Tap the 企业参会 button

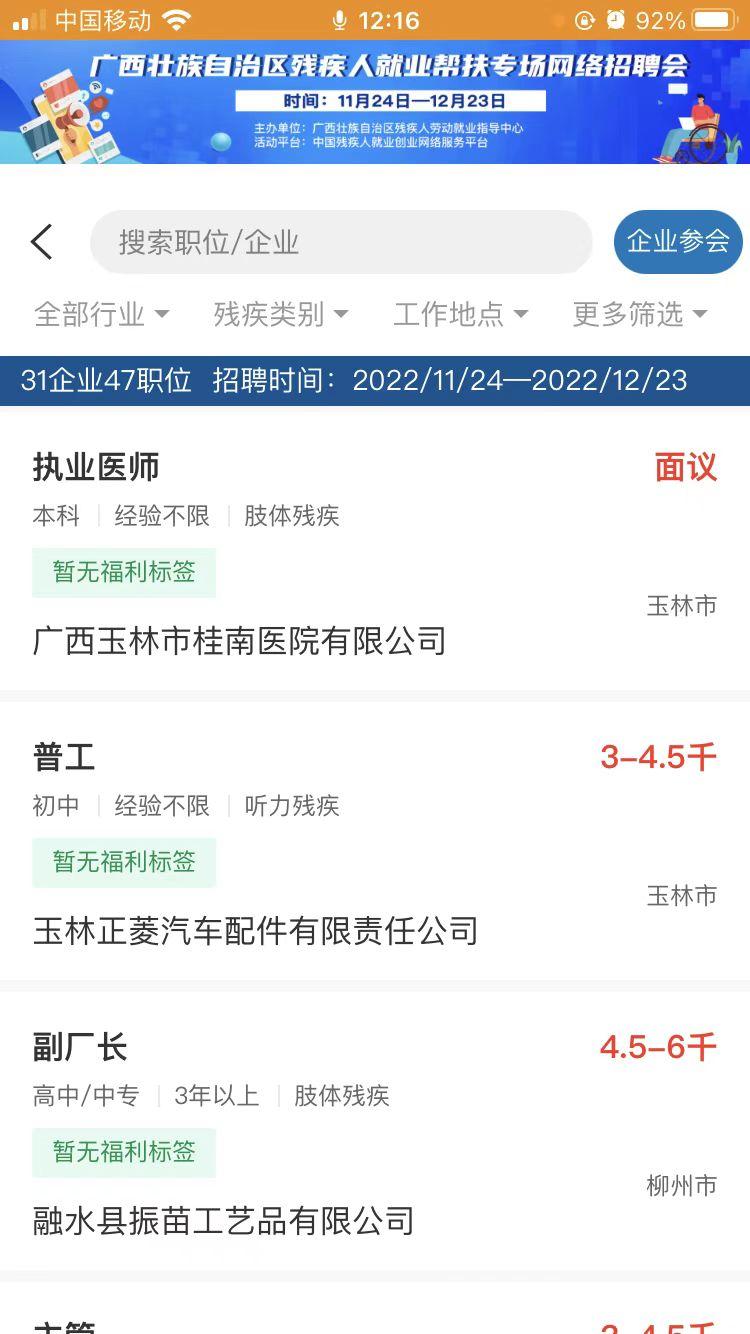point(678,242)
